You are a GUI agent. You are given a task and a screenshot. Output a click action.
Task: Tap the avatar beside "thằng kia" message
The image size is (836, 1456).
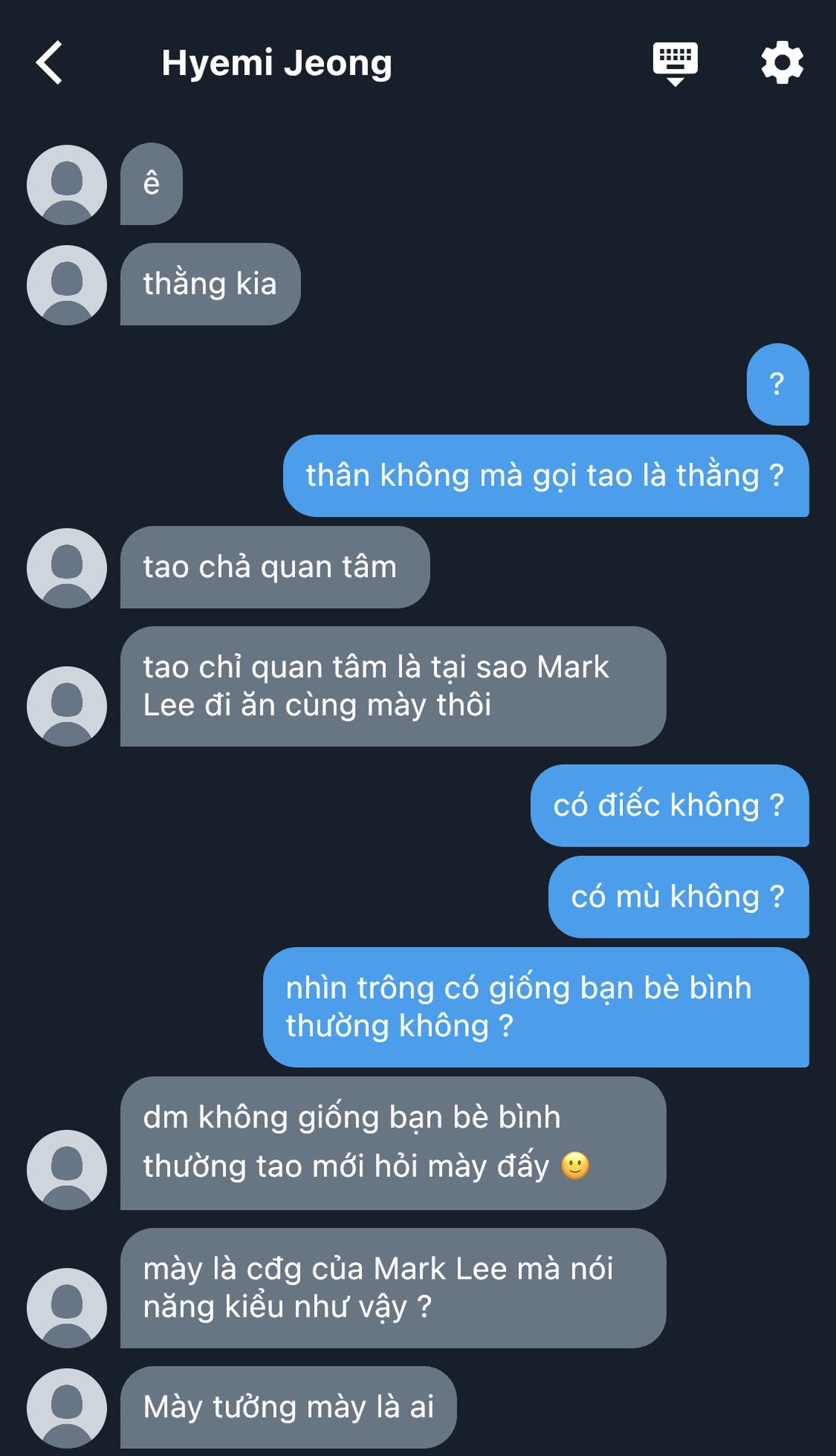click(x=67, y=285)
